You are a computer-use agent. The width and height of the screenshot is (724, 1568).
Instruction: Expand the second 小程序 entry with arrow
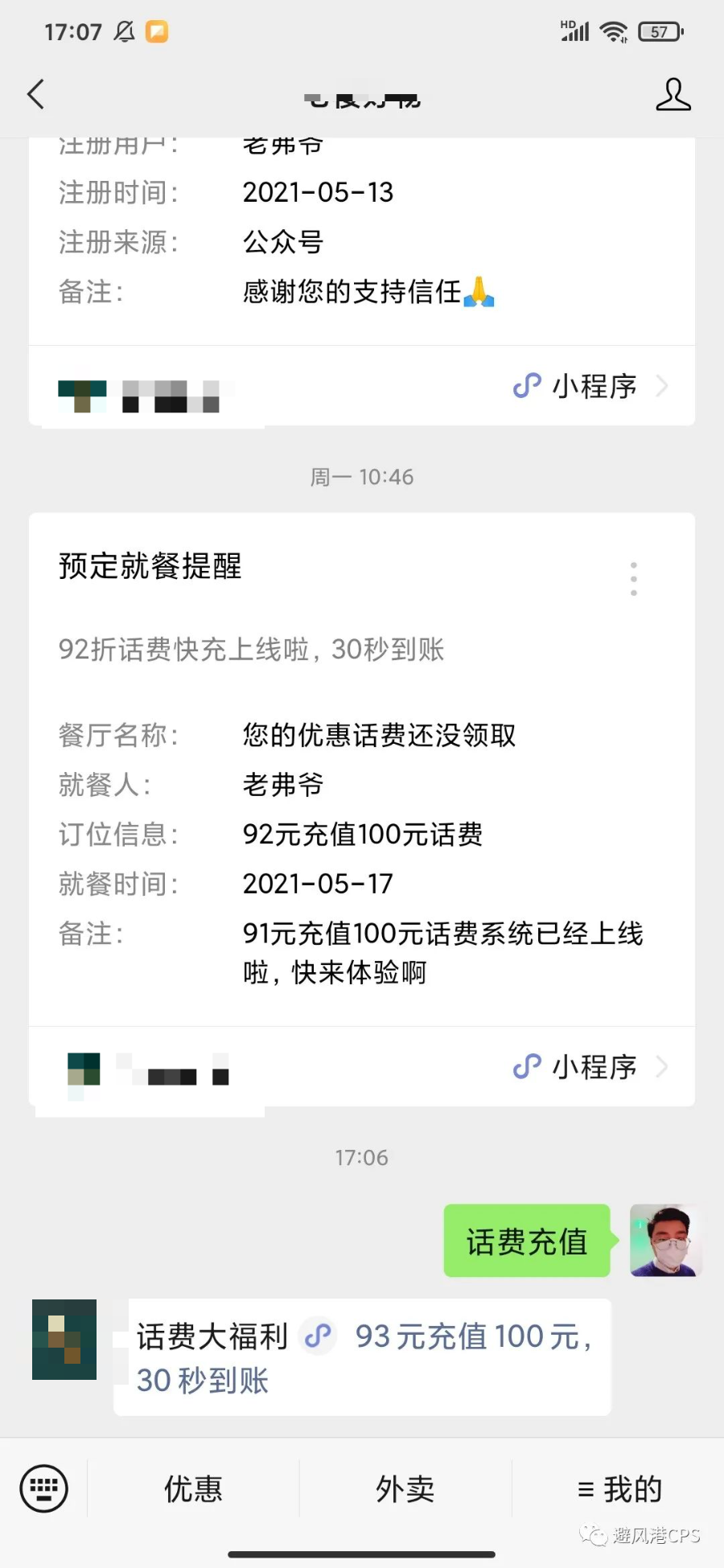pos(662,1067)
